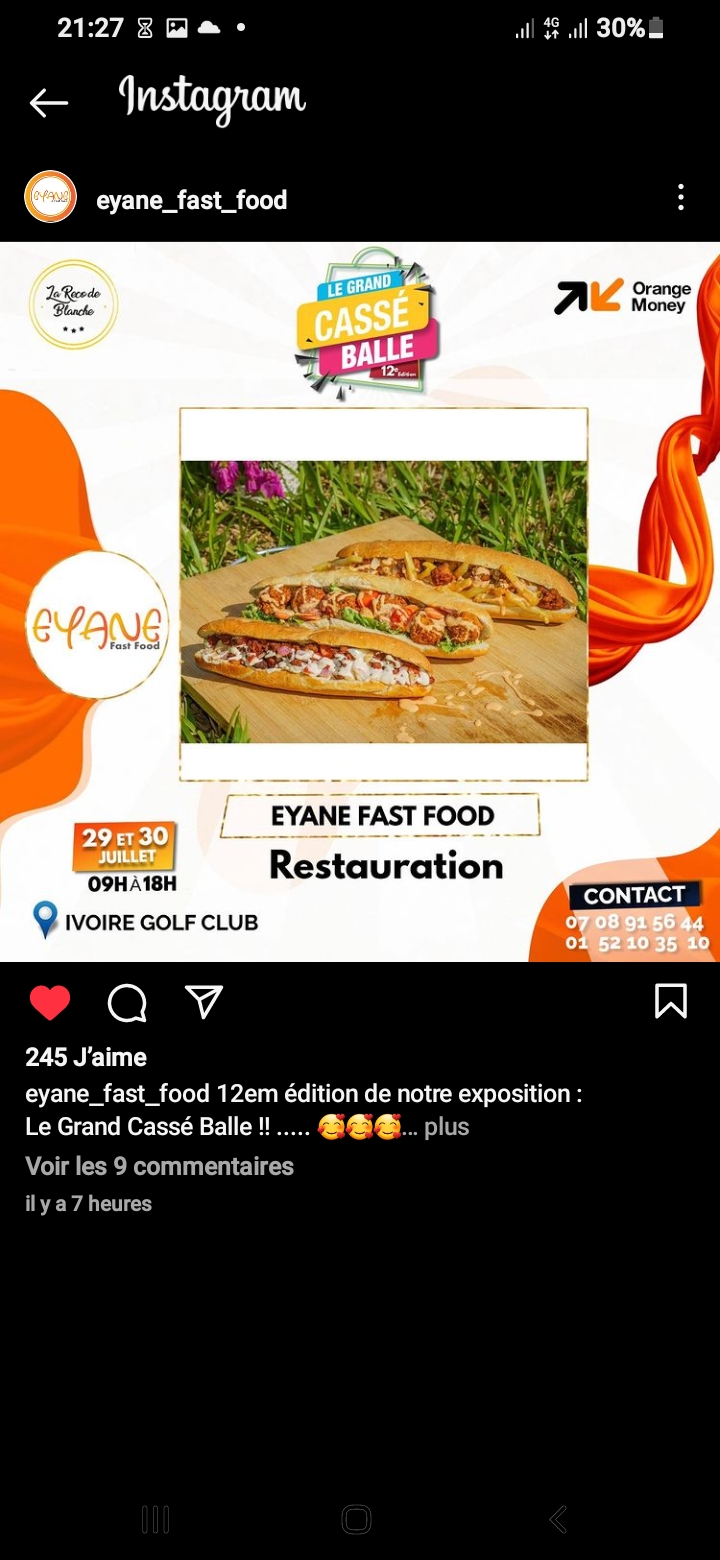Open recent apps from navigation bar
The image size is (720, 1560).
point(155,1520)
